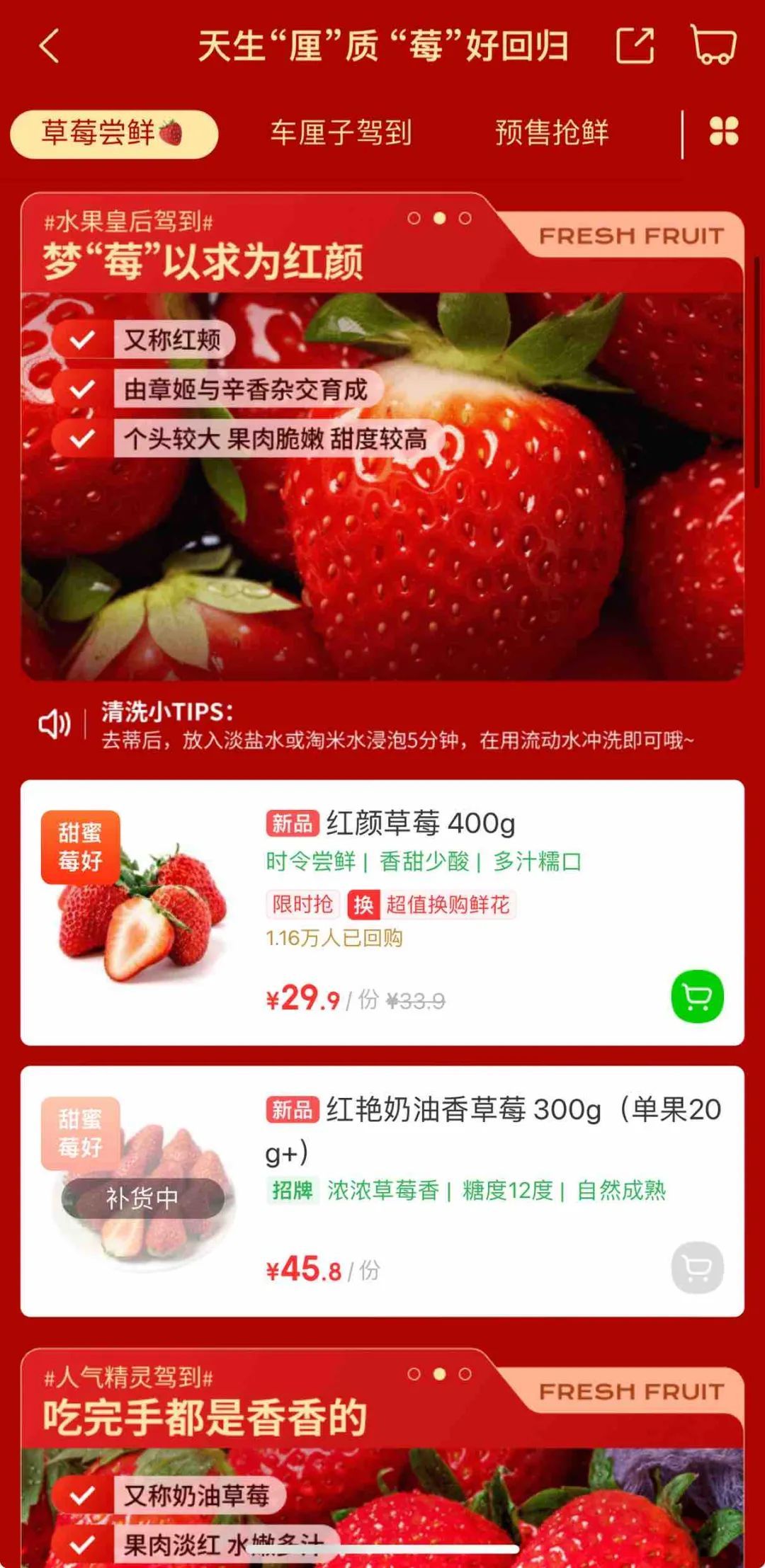Switch to the 预售抢鲜 tab
Image resolution: width=765 pixels, height=1568 pixels.
coord(552,133)
